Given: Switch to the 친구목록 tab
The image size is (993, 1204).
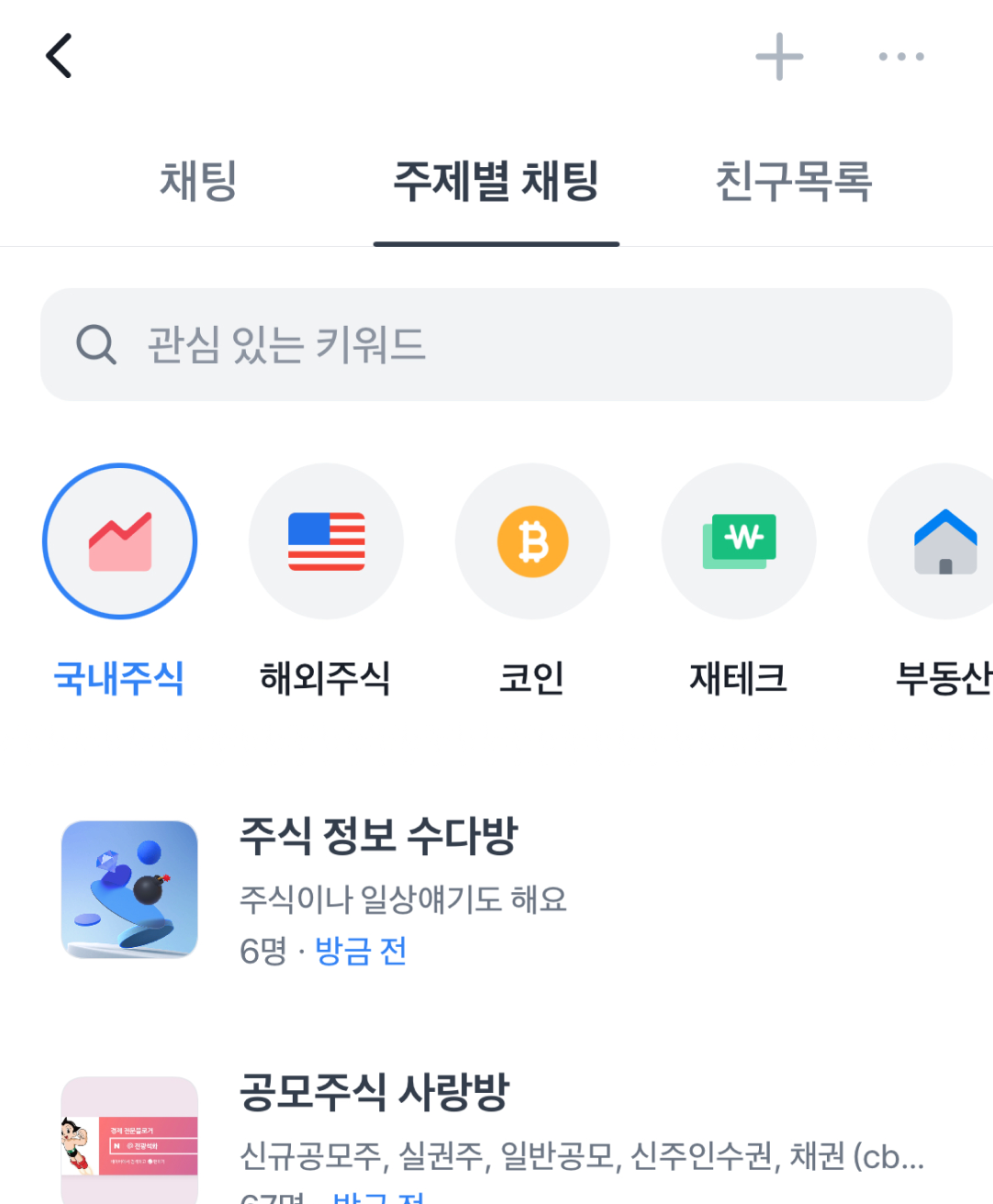Looking at the screenshot, I should 793,181.
